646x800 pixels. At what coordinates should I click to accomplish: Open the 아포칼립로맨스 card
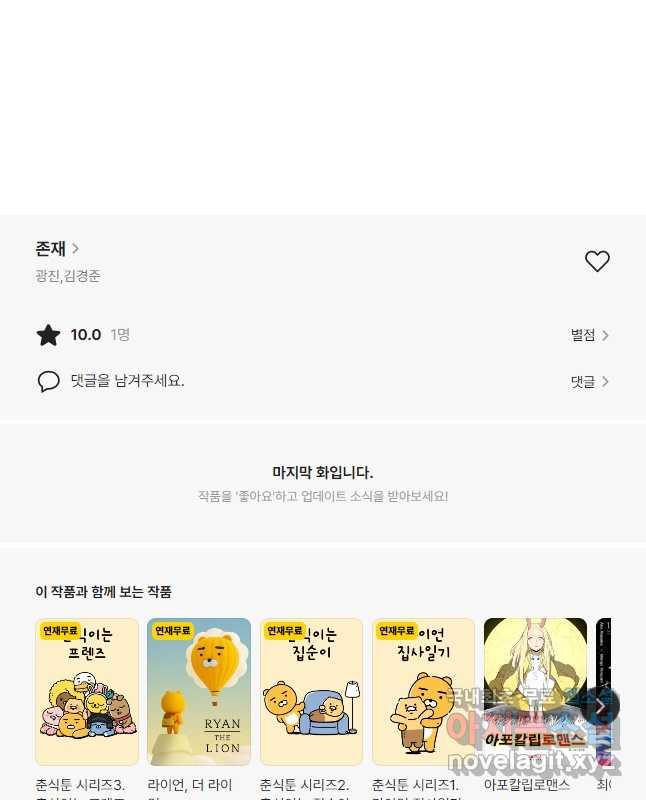535,692
